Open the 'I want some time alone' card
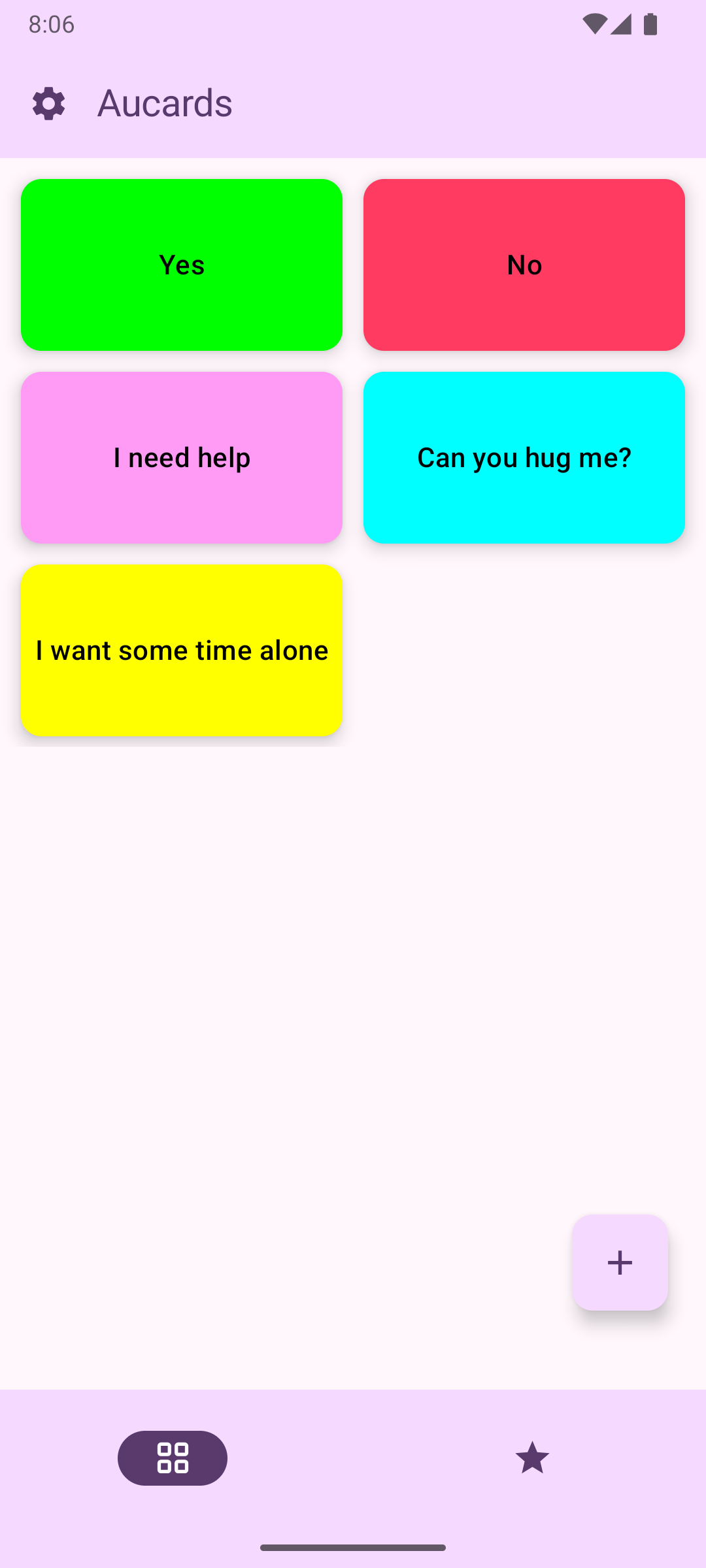706x1568 pixels. (x=182, y=649)
